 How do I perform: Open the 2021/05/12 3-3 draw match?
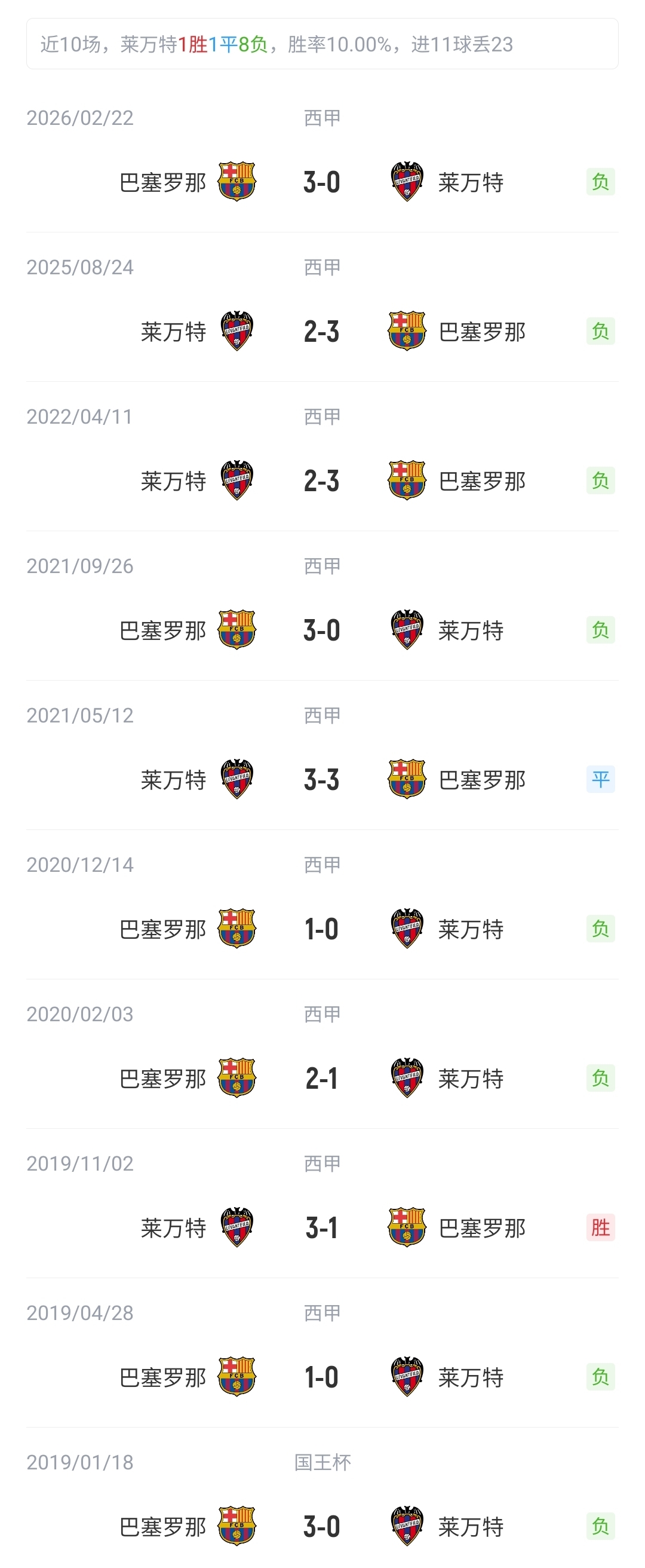point(322,755)
